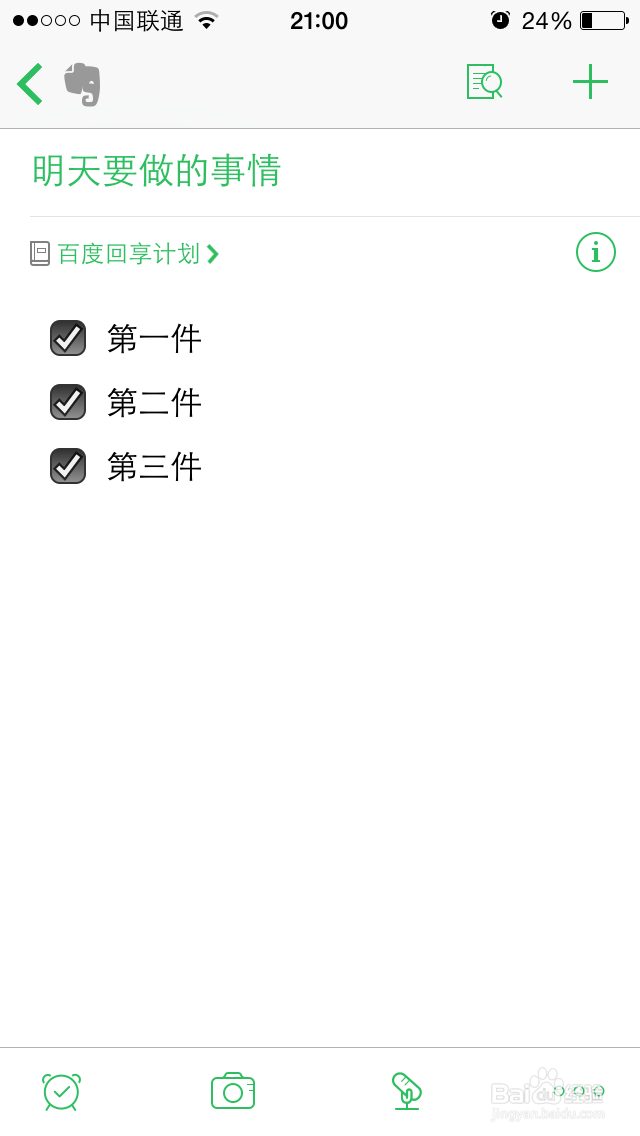Create a new note with plus icon

(x=590, y=82)
